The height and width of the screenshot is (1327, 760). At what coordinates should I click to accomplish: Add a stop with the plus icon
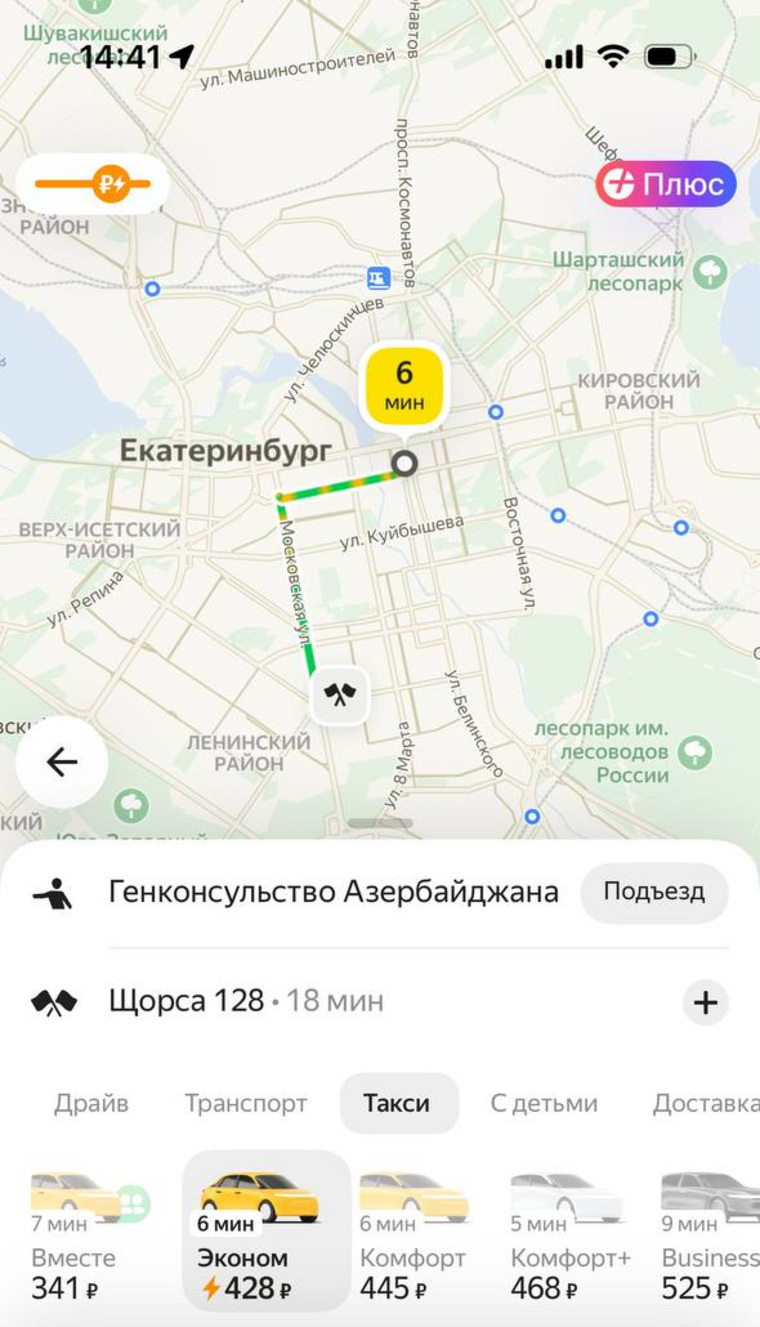(706, 1002)
